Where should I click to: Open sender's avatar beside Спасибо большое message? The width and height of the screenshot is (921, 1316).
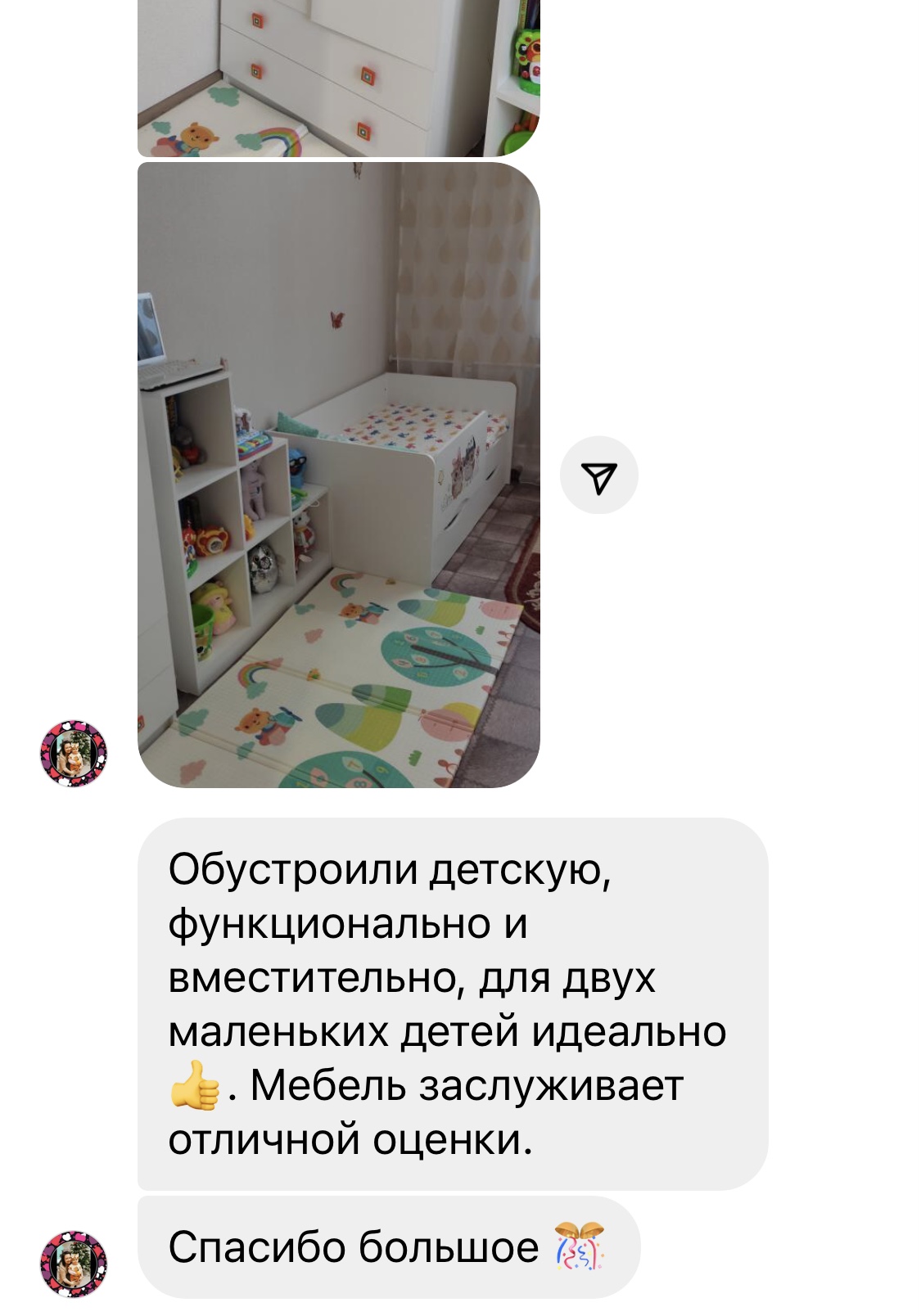(x=74, y=1263)
